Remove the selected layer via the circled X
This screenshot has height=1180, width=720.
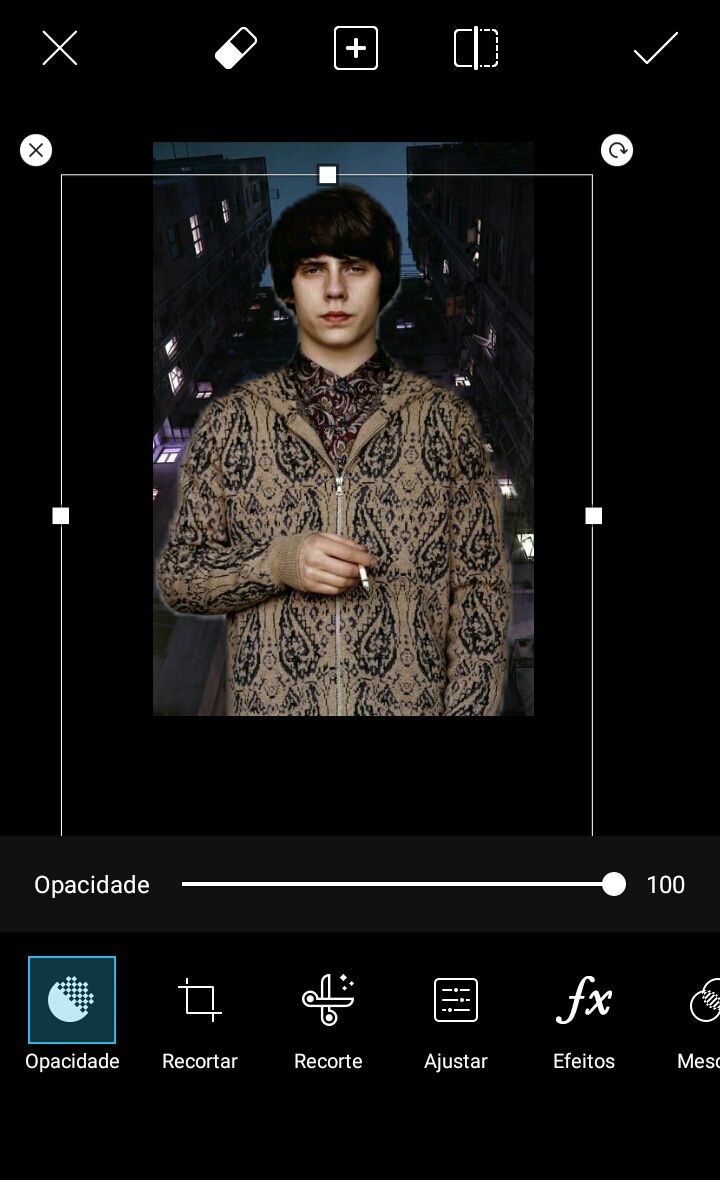pyautogui.click(x=36, y=150)
